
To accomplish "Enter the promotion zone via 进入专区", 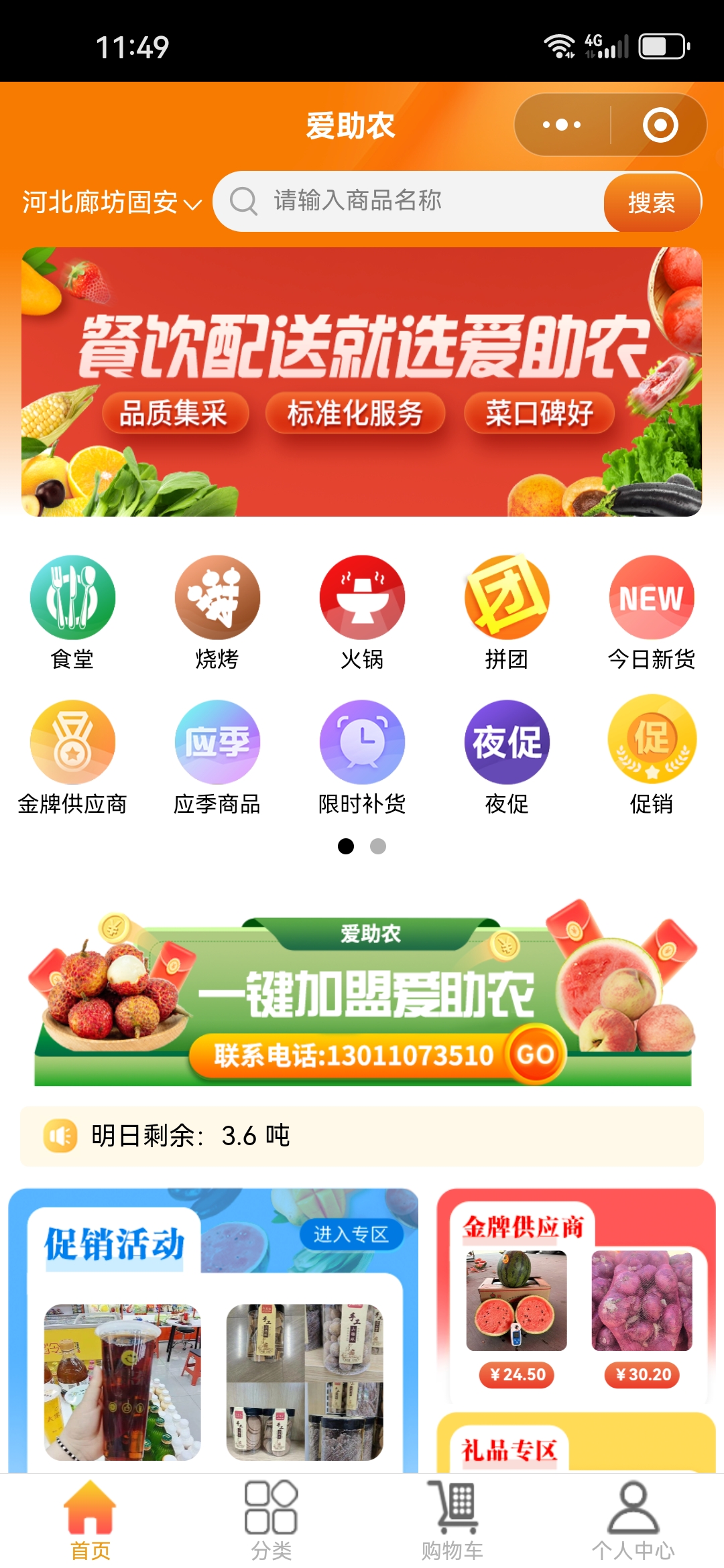I will (x=351, y=1234).
